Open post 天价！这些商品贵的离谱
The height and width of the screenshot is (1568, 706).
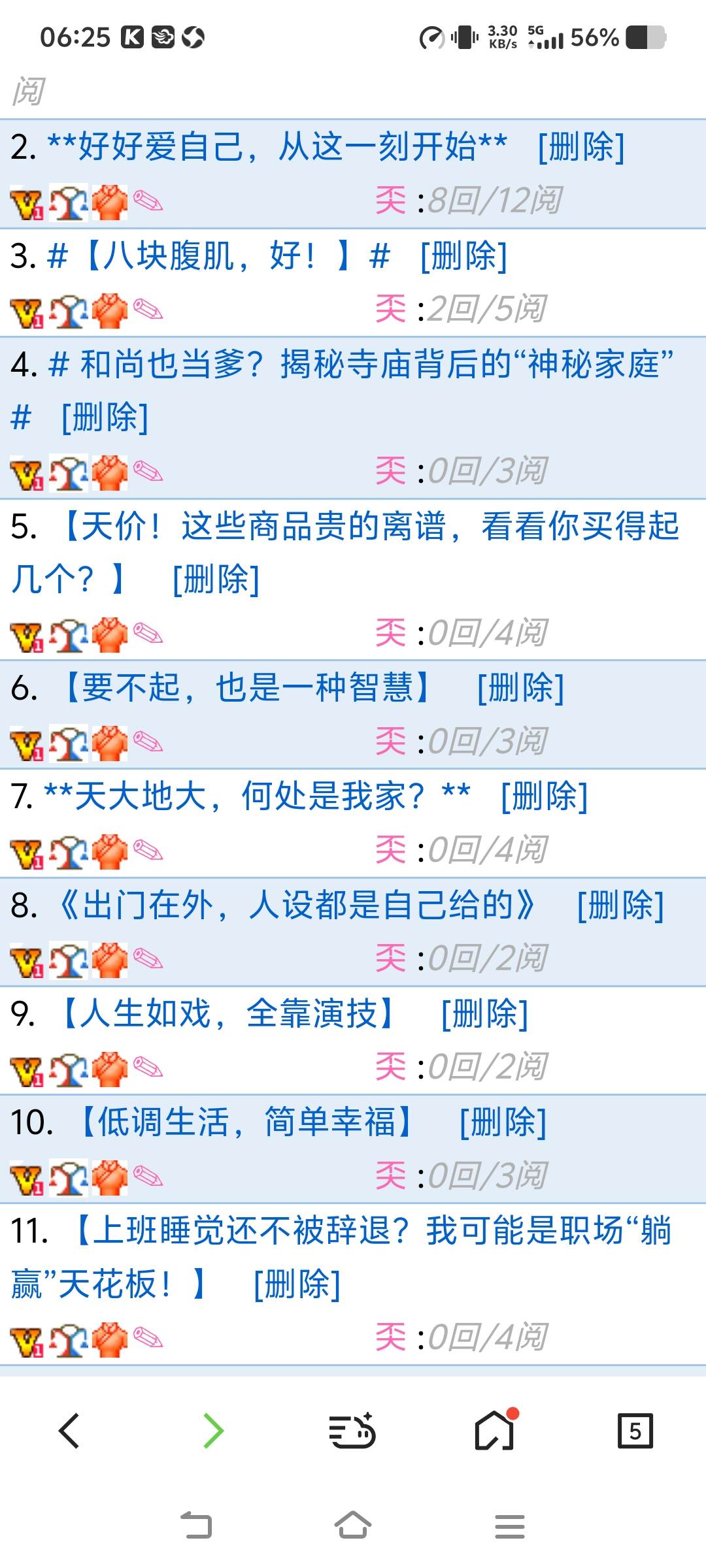[369, 527]
